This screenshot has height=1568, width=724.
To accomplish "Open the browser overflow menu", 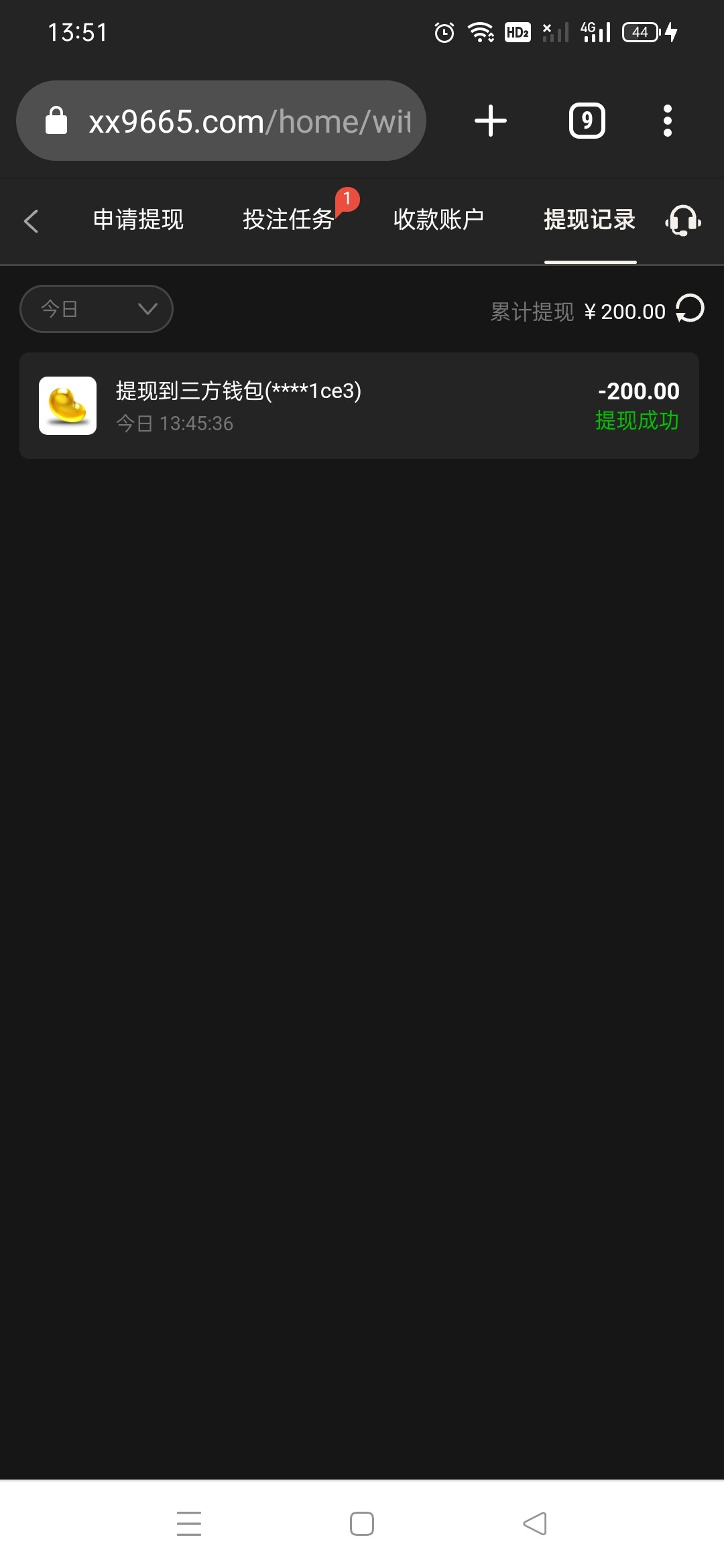I will 667,121.
